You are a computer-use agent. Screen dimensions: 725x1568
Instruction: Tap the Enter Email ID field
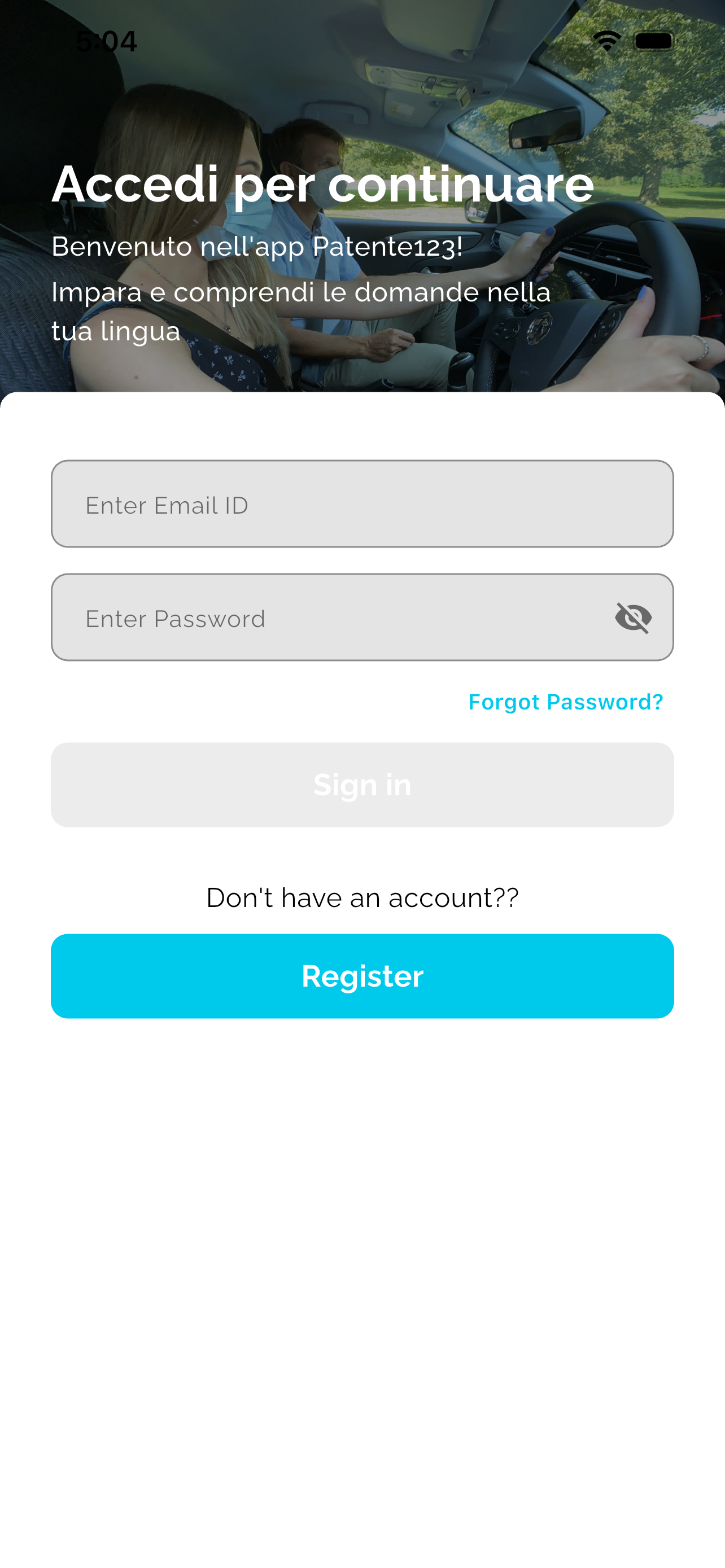click(361, 504)
